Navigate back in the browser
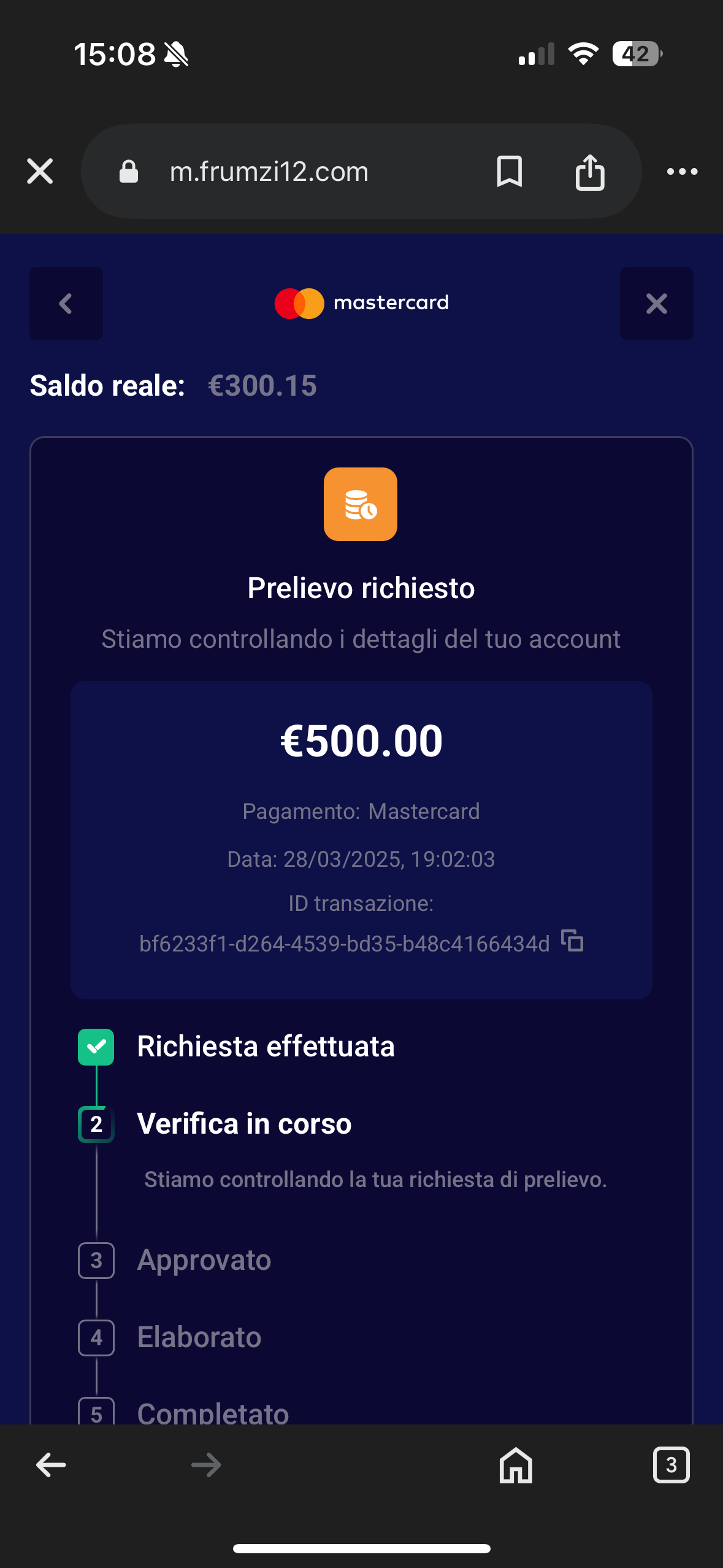723x1568 pixels. [x=51, y=1465]
